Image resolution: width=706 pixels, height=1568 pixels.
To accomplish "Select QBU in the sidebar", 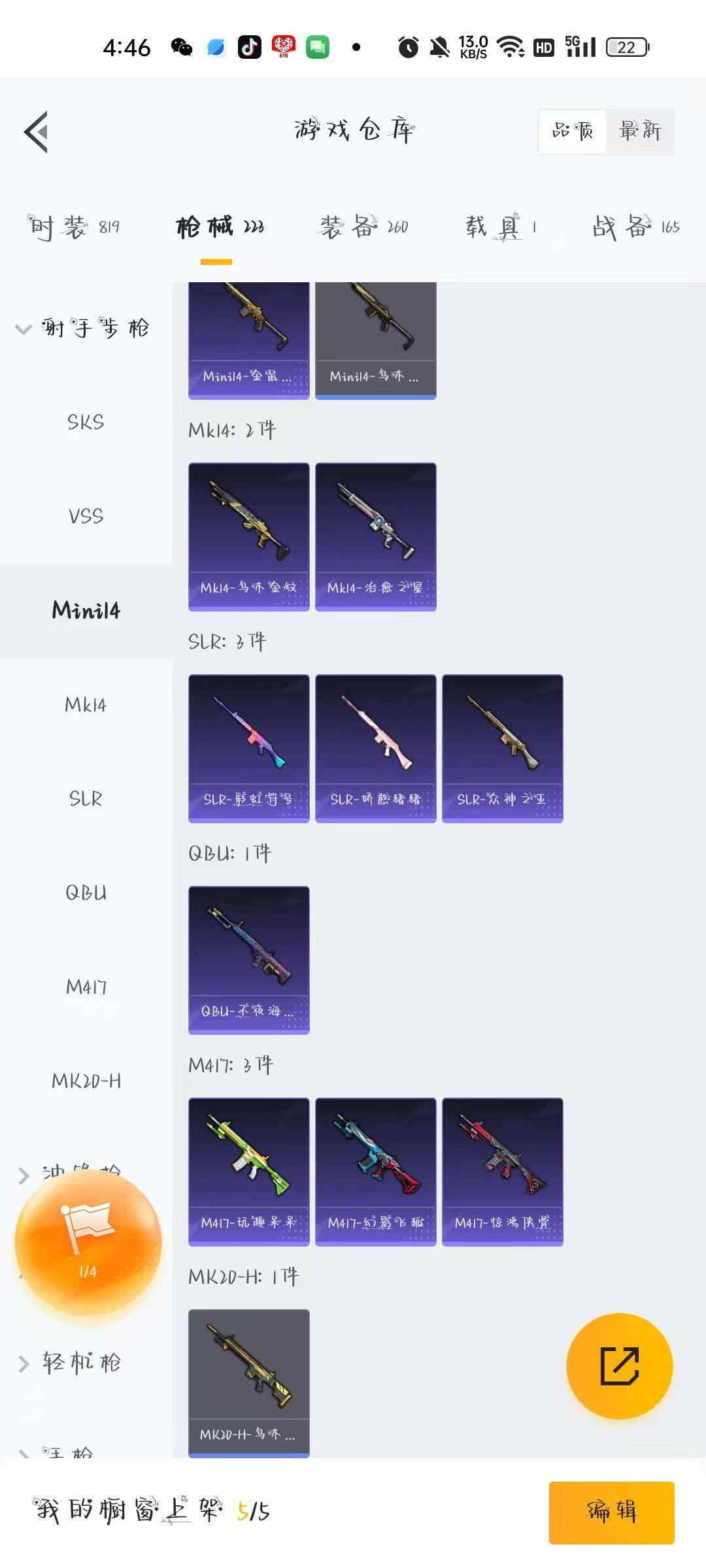I will pyautogui.click(x=86, y=892).
